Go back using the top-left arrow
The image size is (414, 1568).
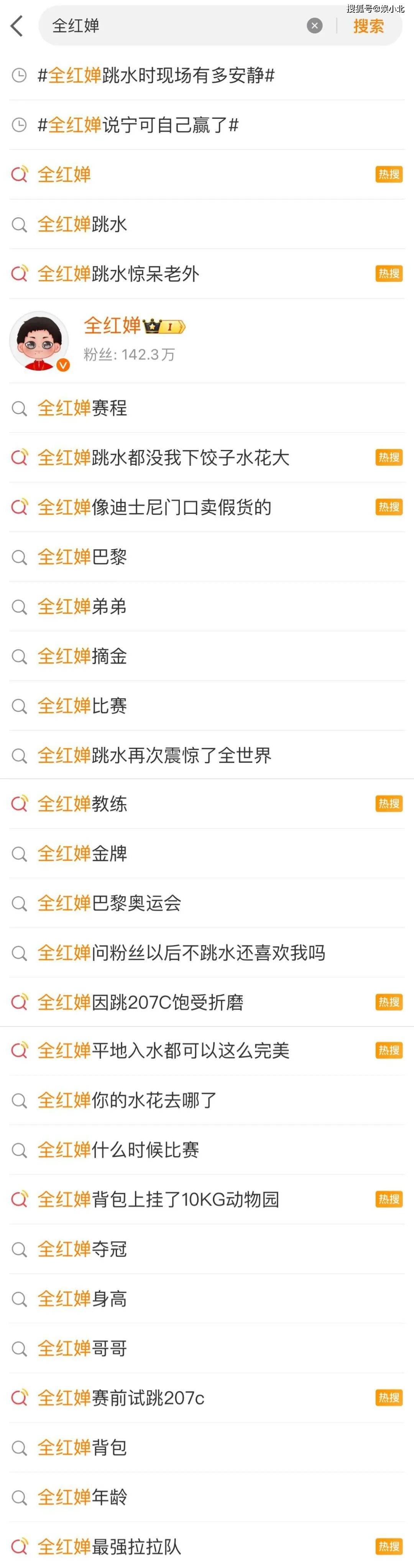17,26
